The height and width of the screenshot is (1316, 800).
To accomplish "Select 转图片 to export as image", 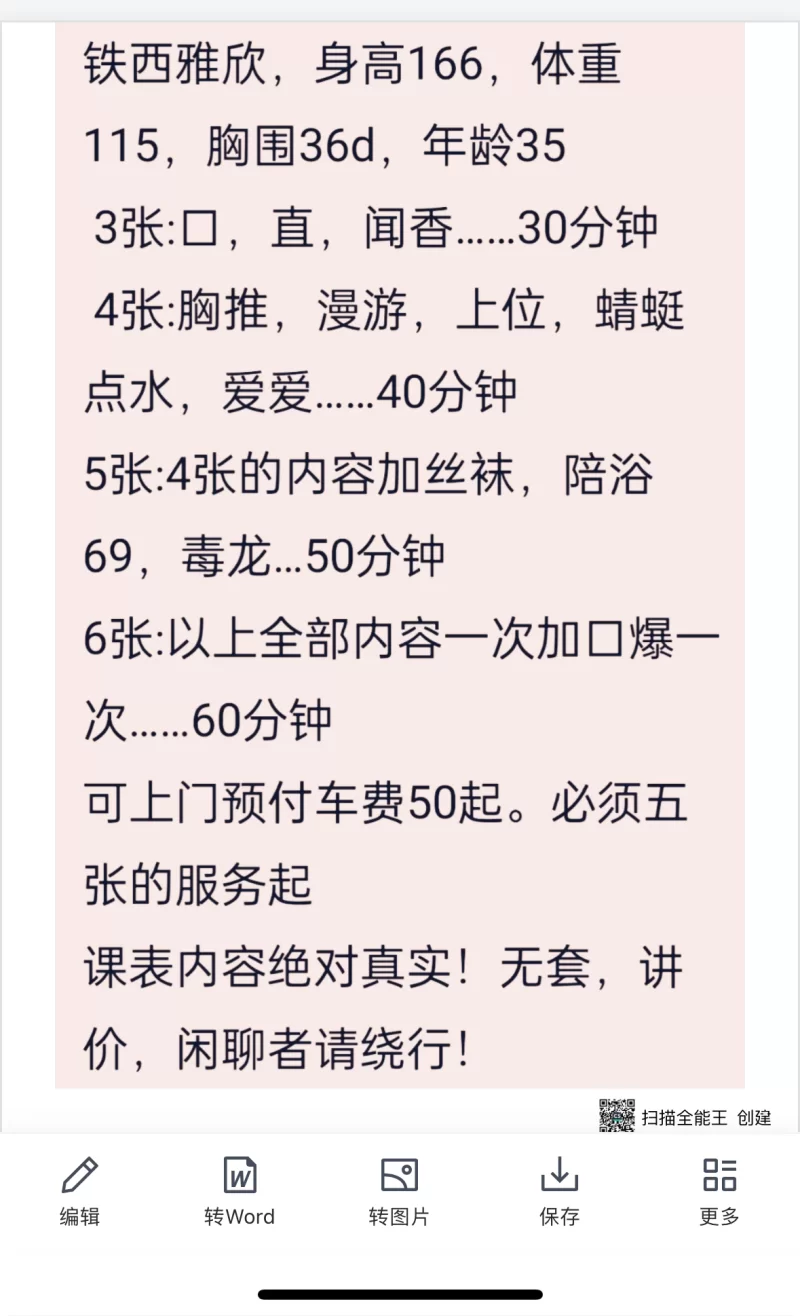I will [x=399, y=1190].
